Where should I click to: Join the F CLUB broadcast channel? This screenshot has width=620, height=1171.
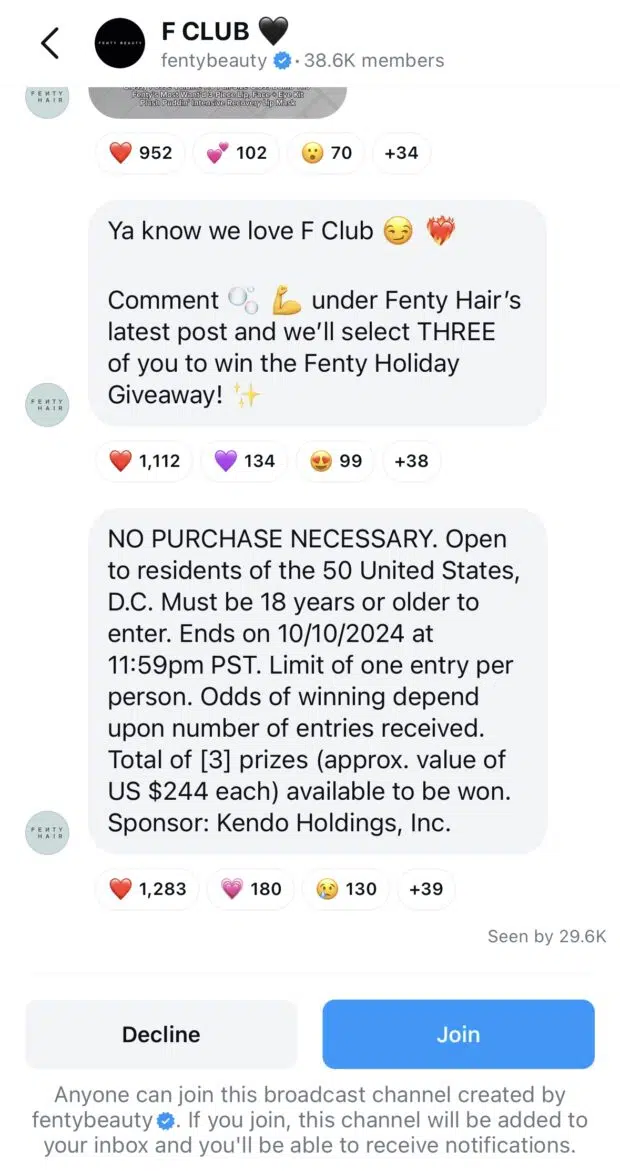pos(458,1034)
